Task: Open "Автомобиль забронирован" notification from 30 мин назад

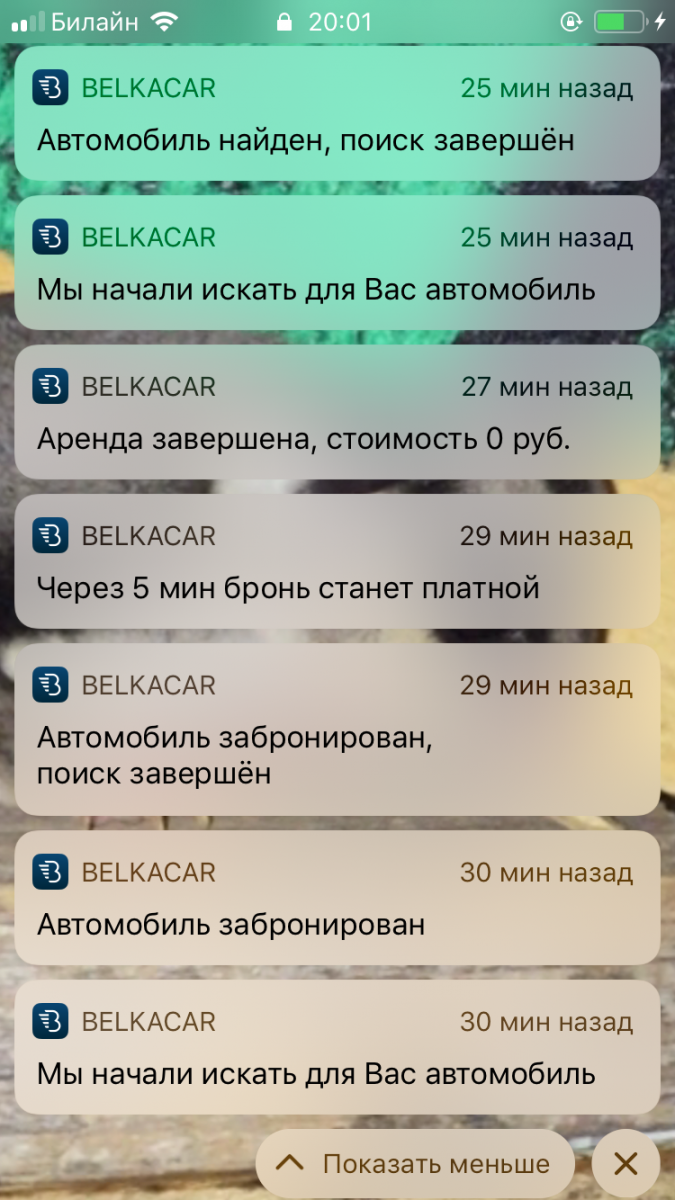Action: [x=337, y=898]
